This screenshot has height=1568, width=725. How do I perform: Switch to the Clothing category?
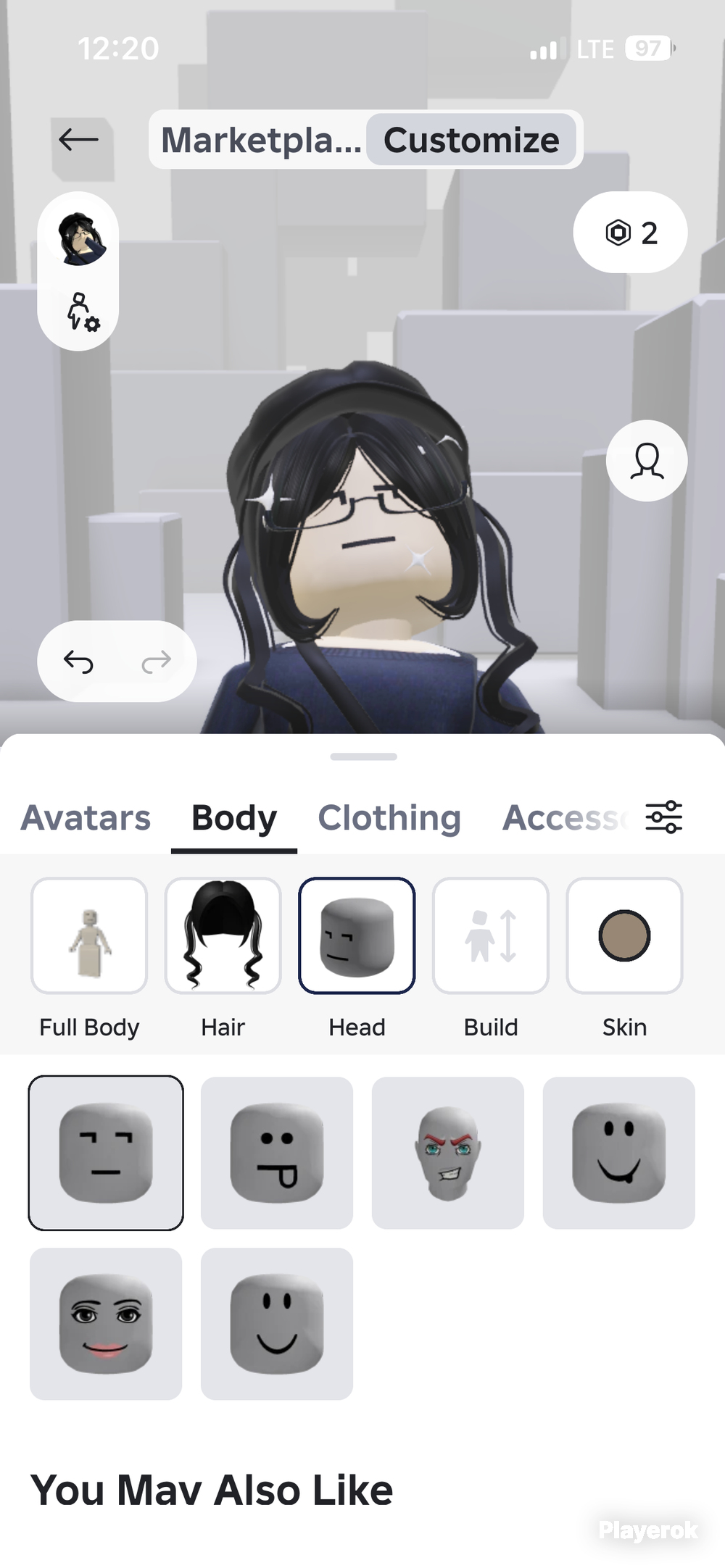click(389, 817)
